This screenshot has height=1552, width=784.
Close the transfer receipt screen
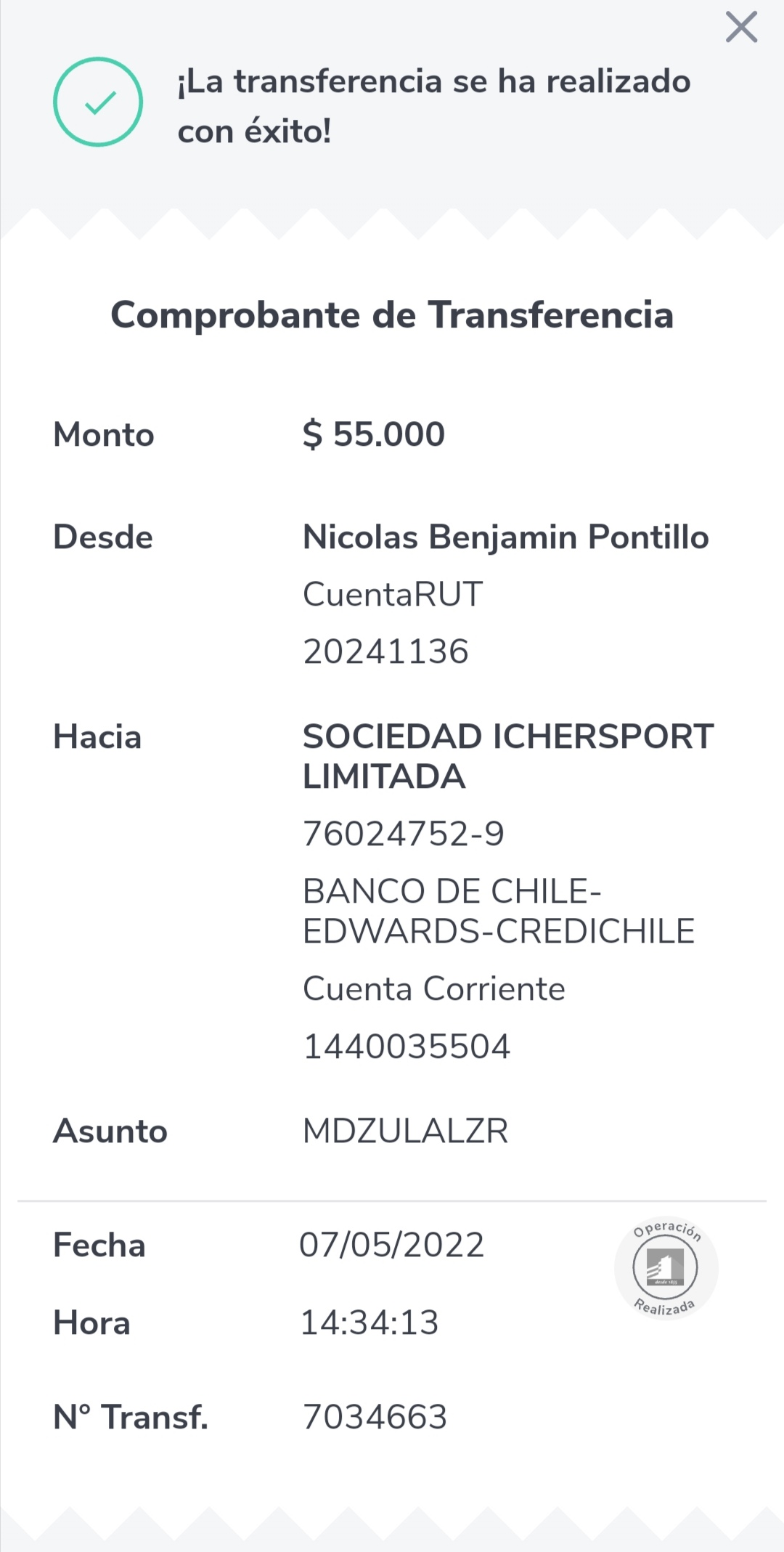(741, 27)
